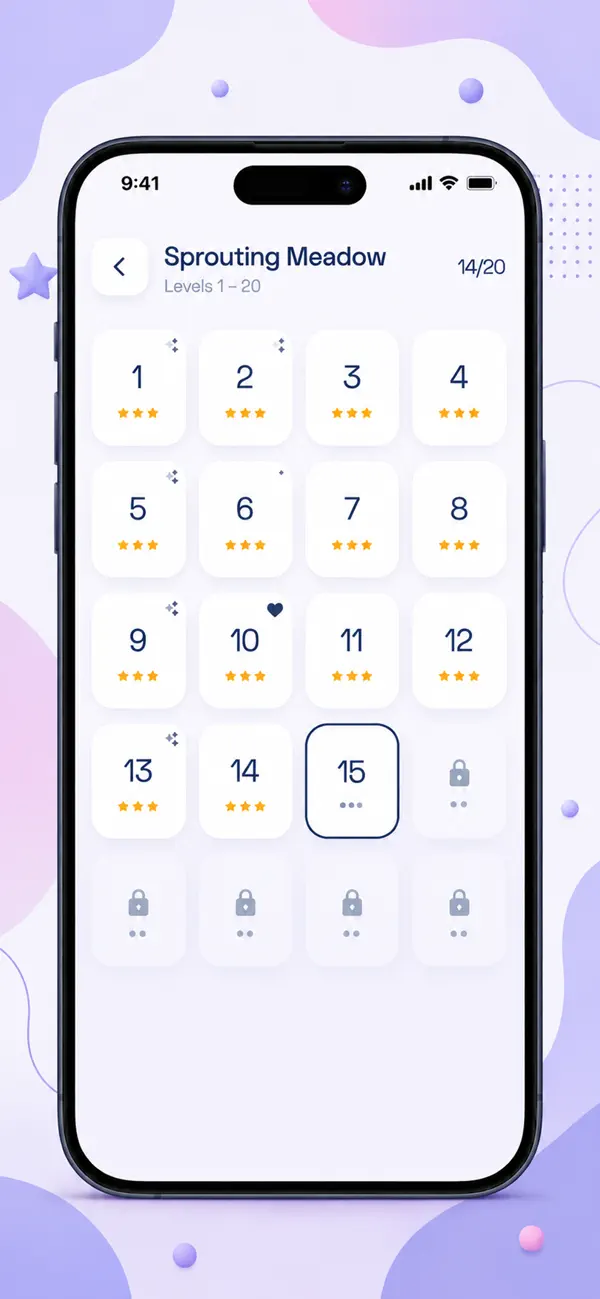
Task: Go back using the arrow button
Action: pos(119,267)
